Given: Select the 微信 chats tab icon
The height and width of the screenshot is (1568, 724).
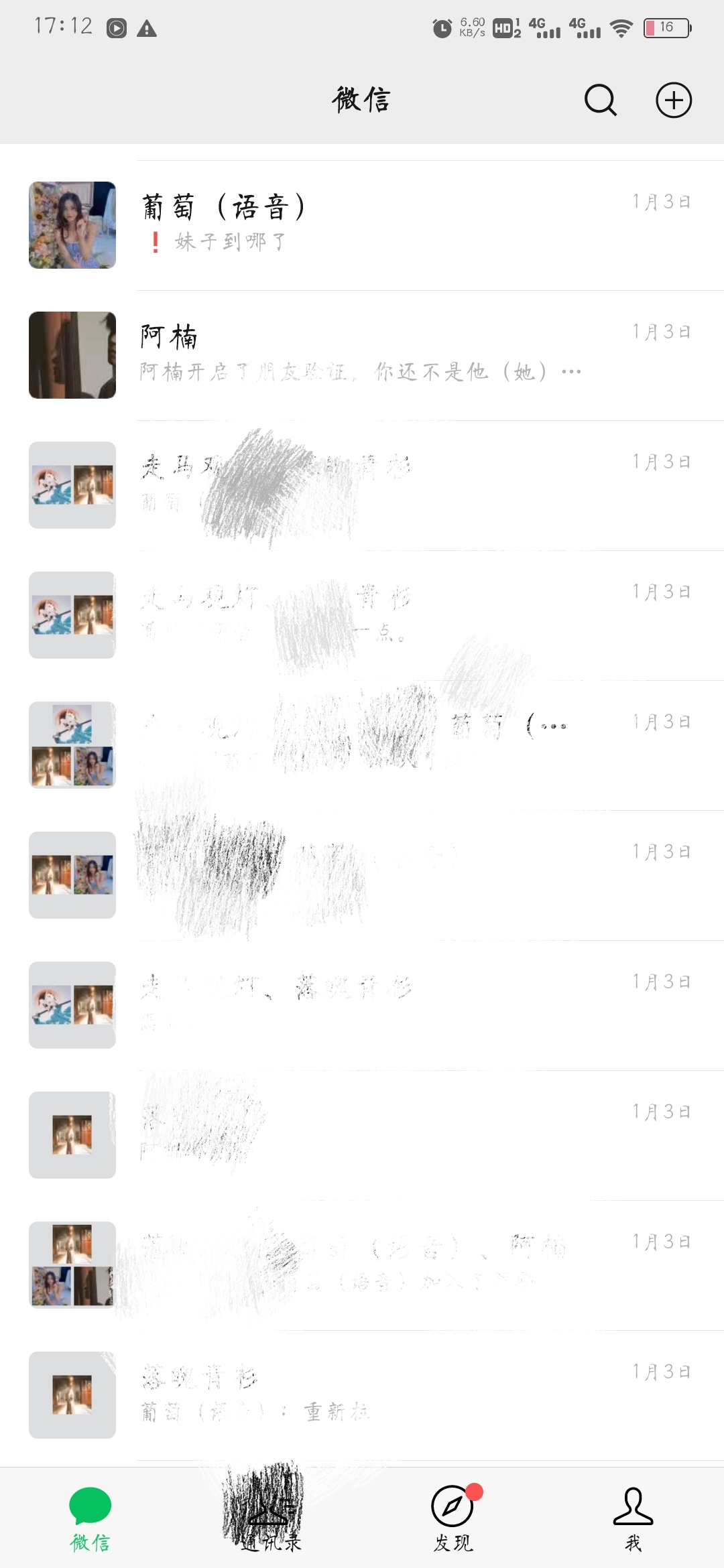Looking at the screenshot, I should pyautogui.click(x=90, y=1508).
